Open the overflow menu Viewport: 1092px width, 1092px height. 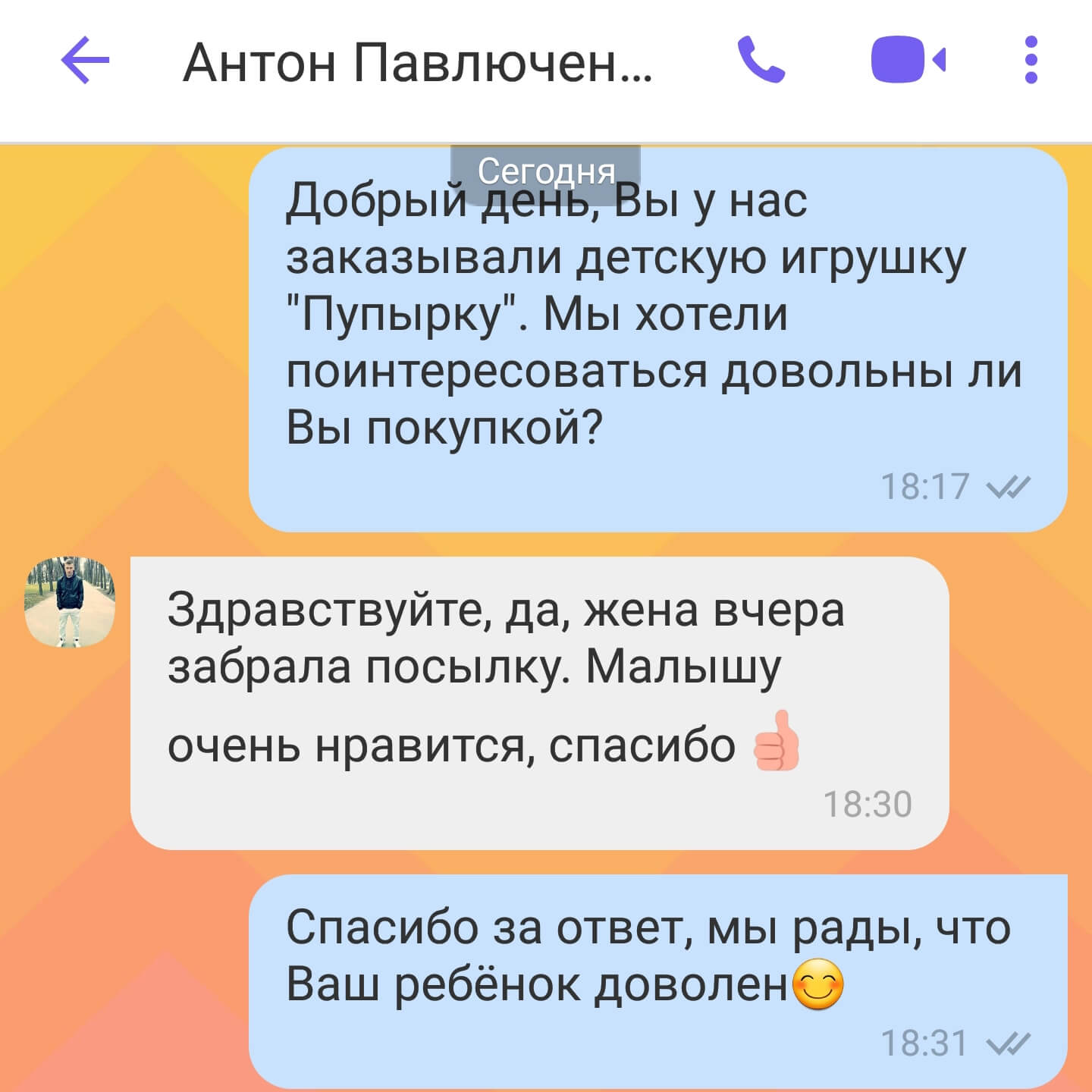click(x=1031, y=60)
